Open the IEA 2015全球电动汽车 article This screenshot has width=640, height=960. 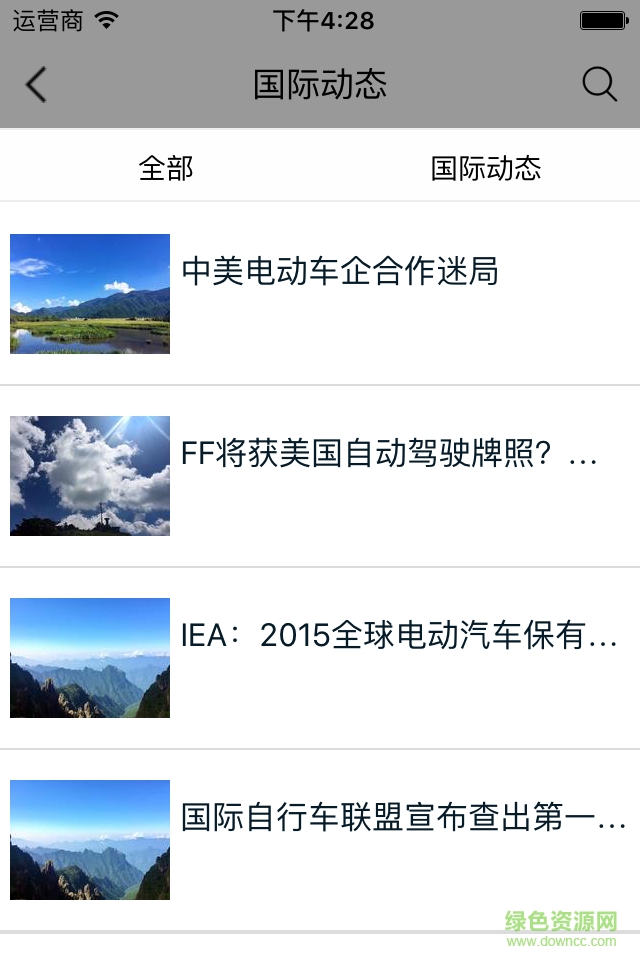click(399, 636)
